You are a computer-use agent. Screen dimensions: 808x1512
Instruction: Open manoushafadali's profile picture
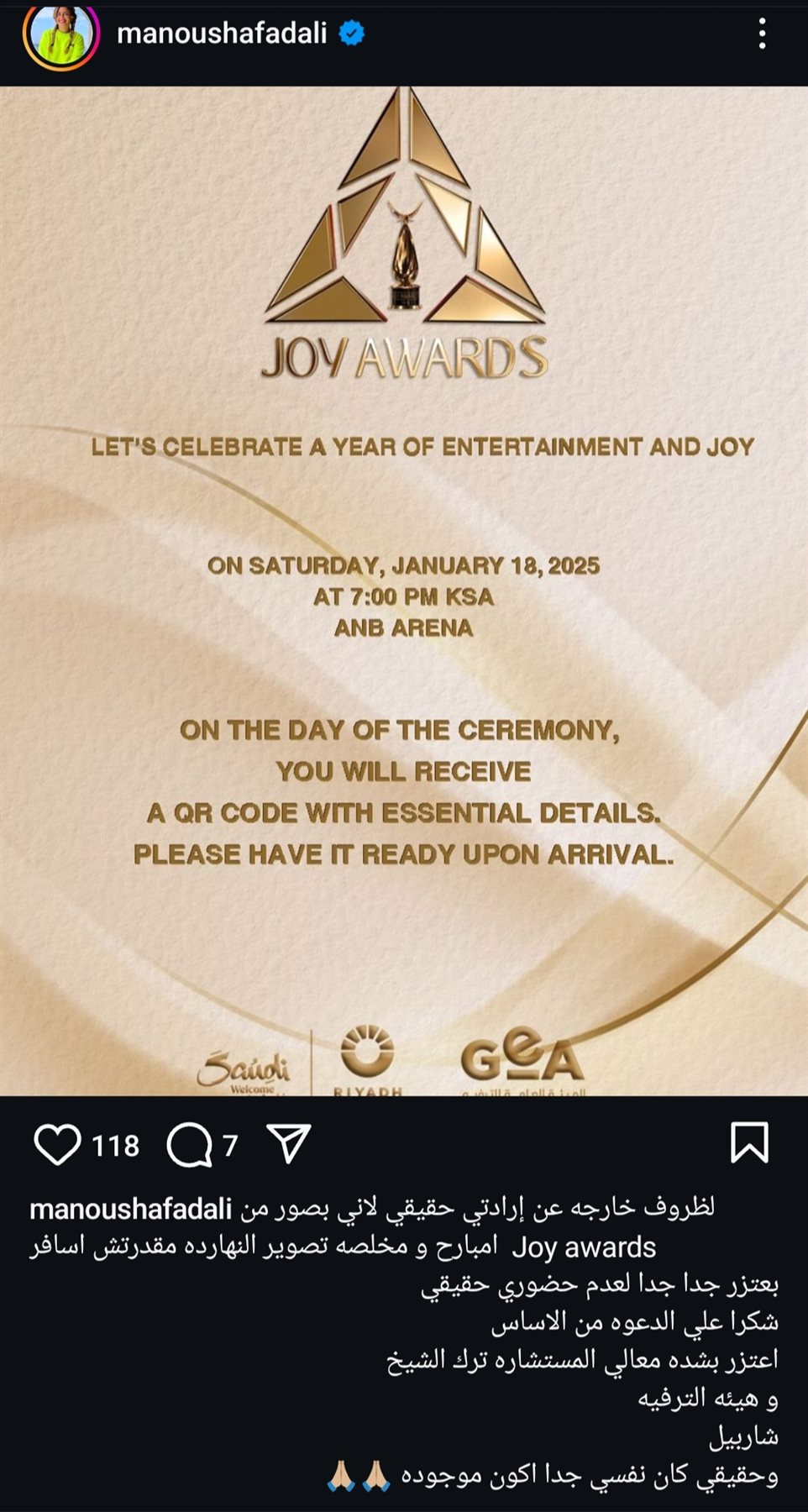tap(60, 34)
